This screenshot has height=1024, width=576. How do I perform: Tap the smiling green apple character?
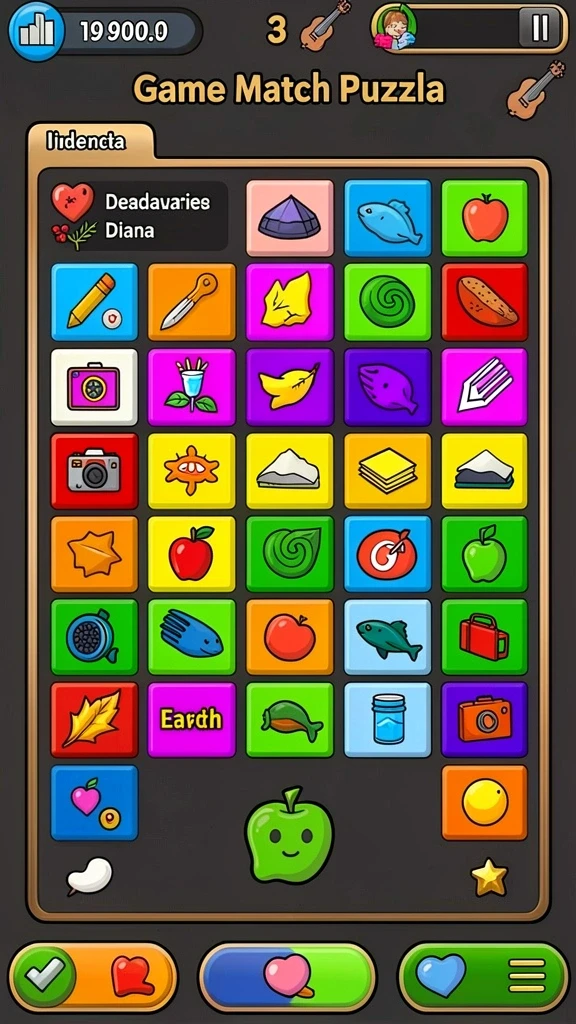tap(290, 836)
